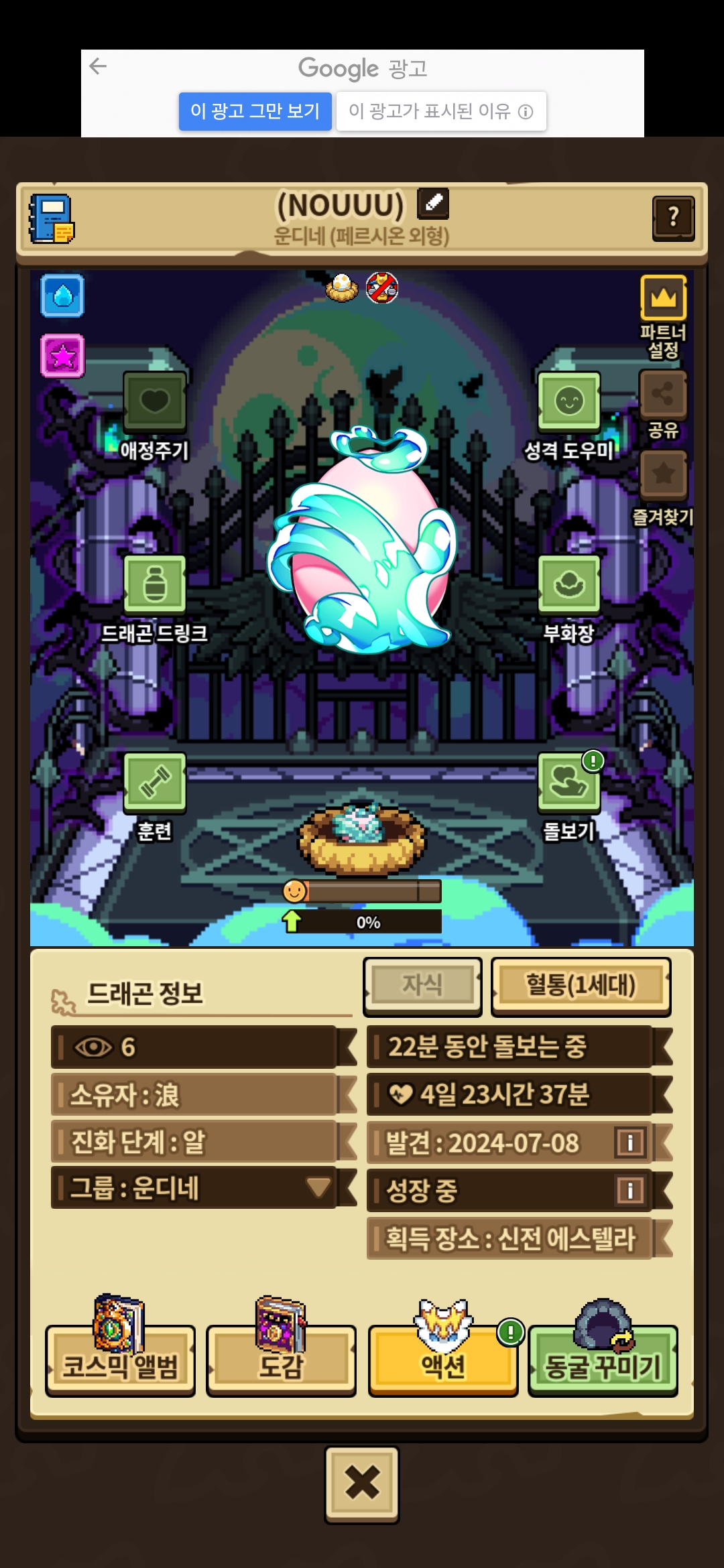Open the 부화장 hatchery
724x1568 pixels.
tap(568, 584)
